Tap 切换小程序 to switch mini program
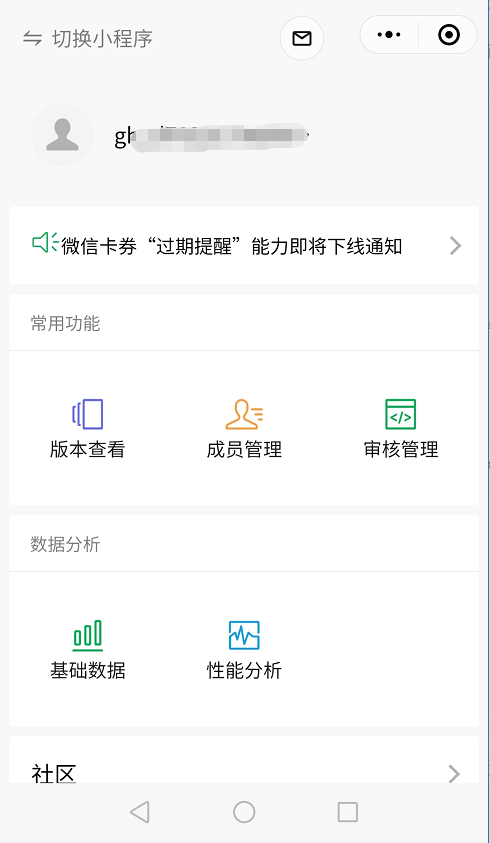This screenshot has height=843, width=490. coord(88,38)
